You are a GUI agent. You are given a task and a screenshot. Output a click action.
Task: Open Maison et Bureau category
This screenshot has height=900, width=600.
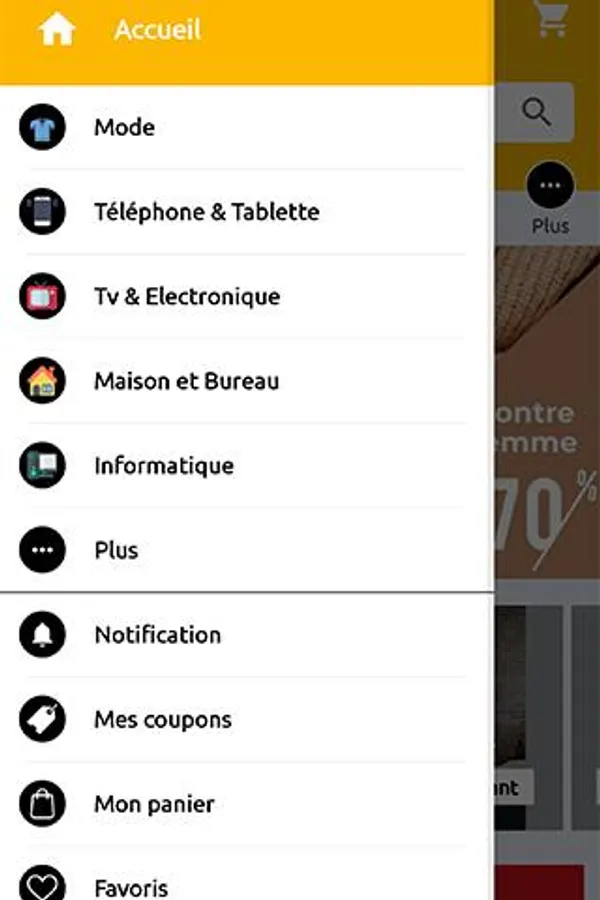click(187, 381)
